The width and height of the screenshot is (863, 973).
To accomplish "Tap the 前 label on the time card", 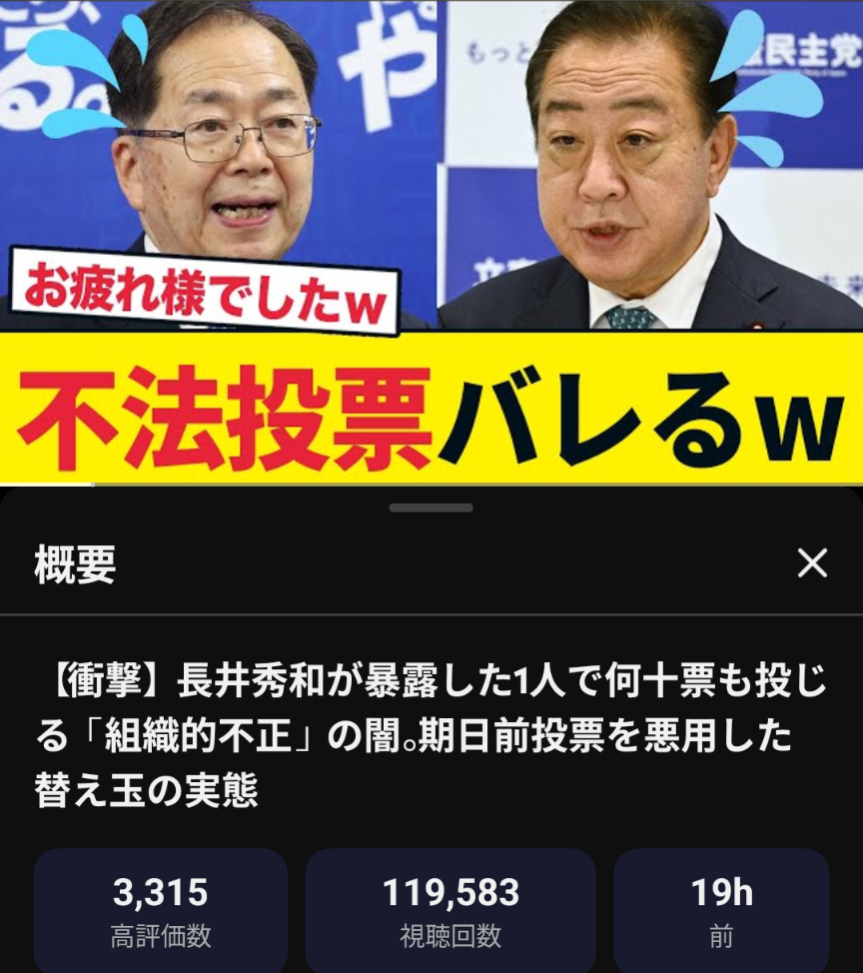I will 724,938.
